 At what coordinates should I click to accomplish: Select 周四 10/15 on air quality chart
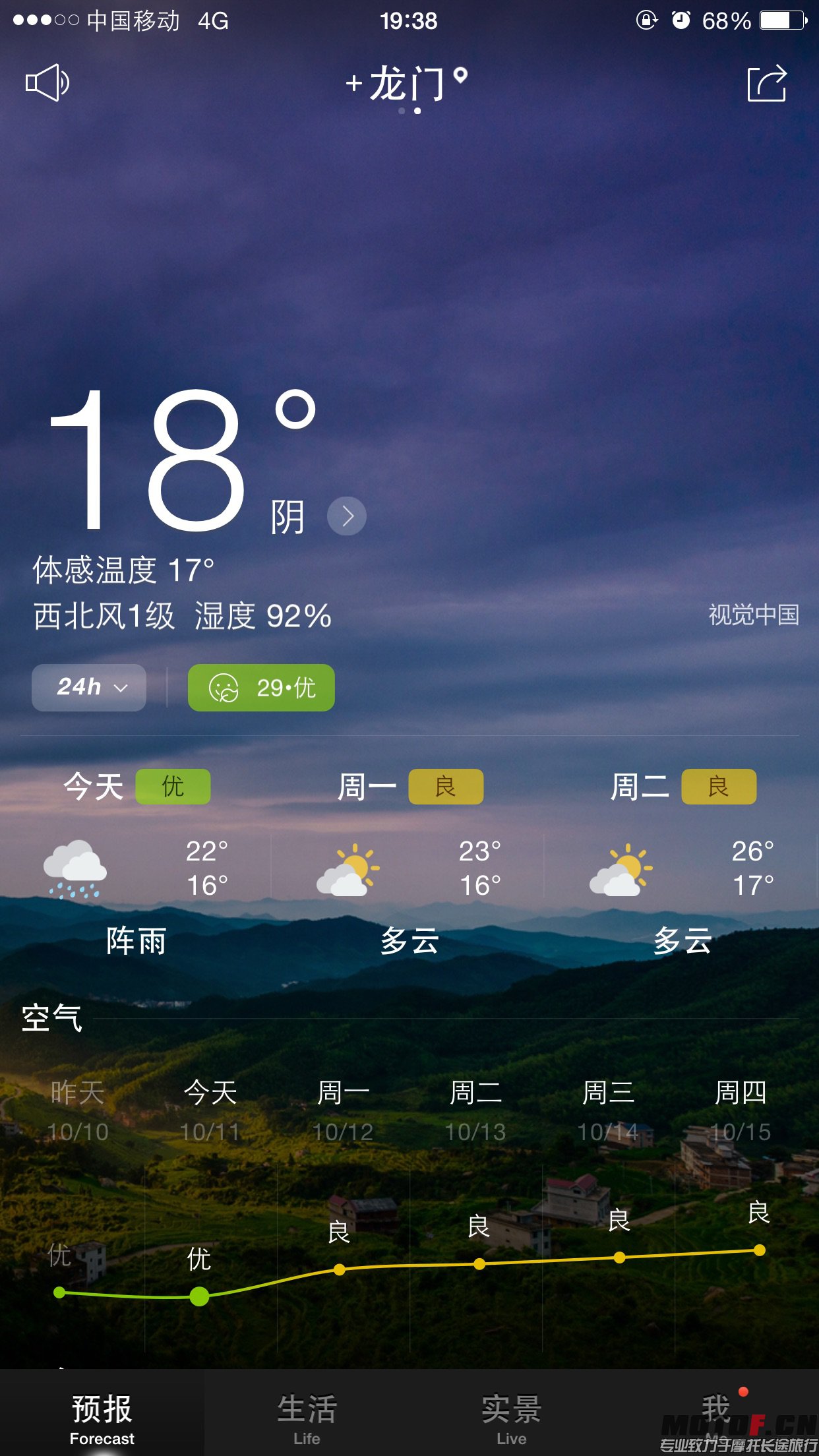[741, 1110]
